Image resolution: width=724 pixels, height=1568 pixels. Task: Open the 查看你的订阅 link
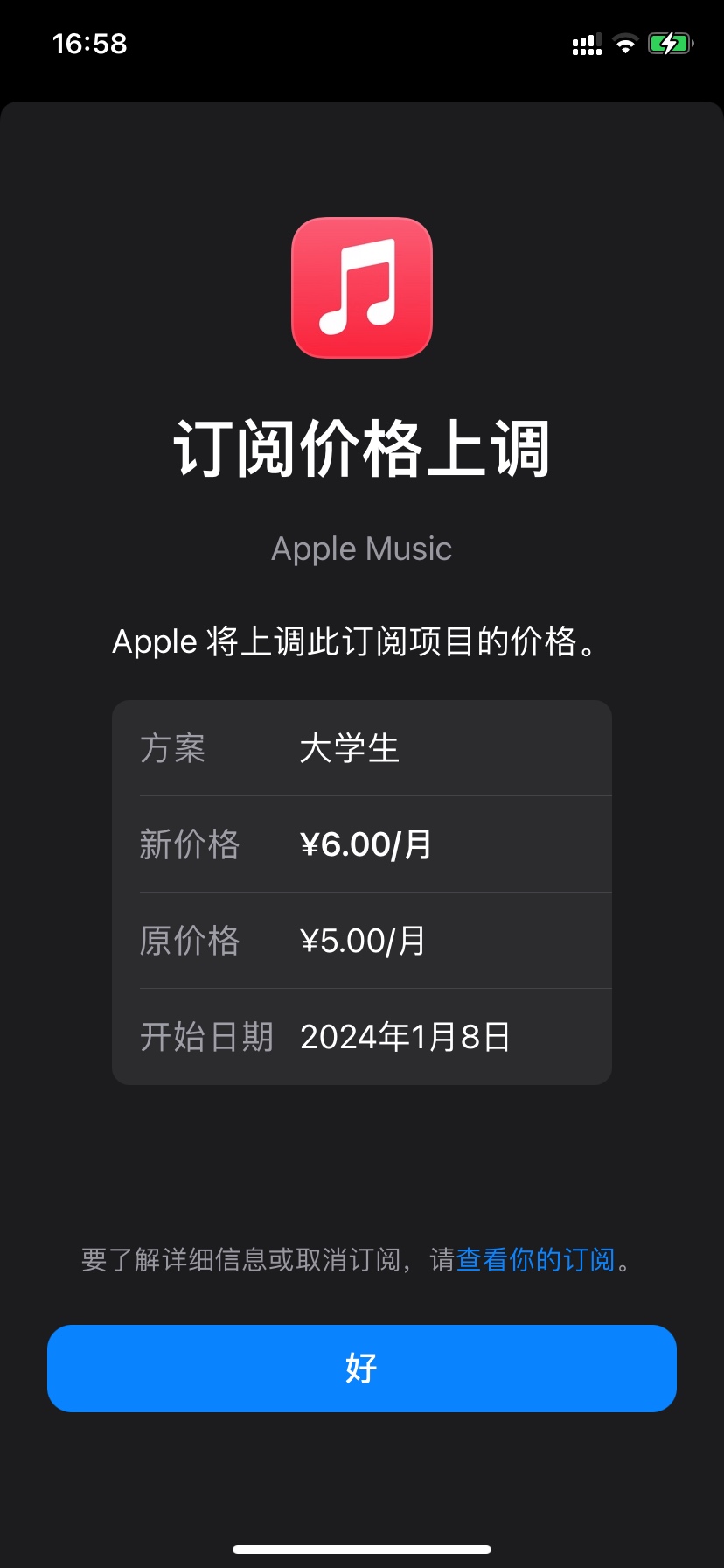click(x=535, y=1260)
